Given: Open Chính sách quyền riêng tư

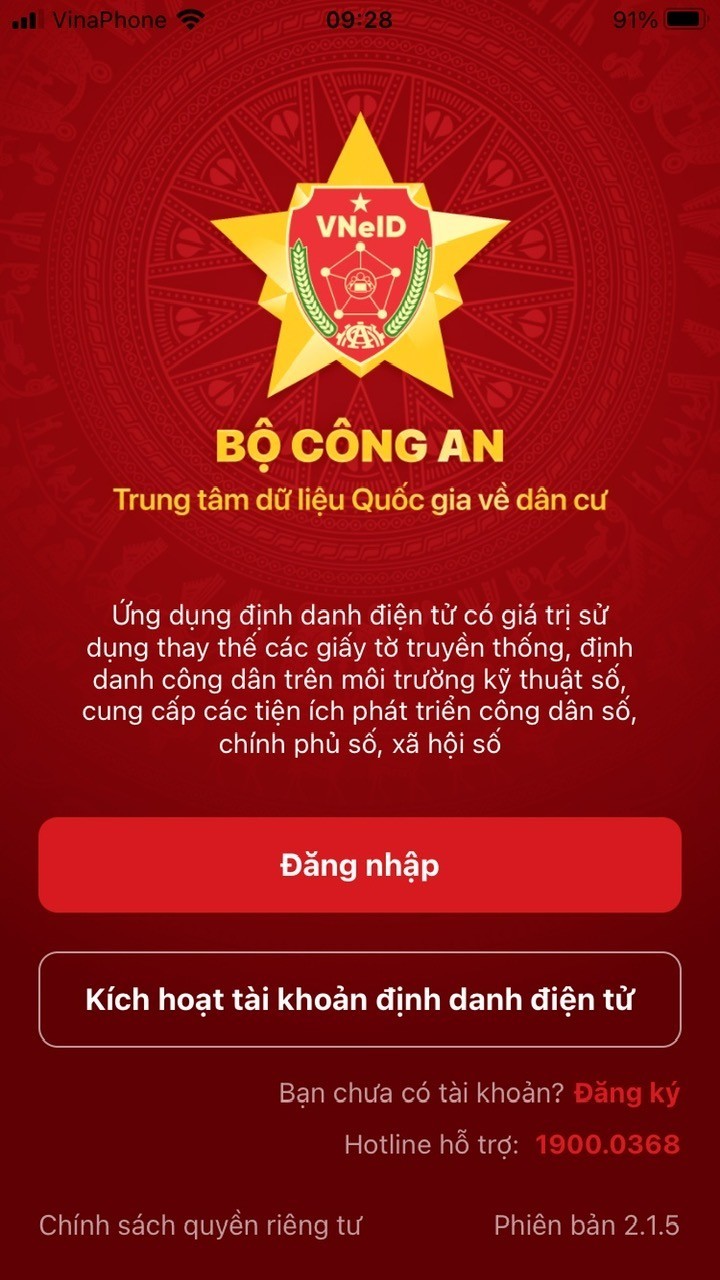Looking at the screenshot, I should 200,1225.
